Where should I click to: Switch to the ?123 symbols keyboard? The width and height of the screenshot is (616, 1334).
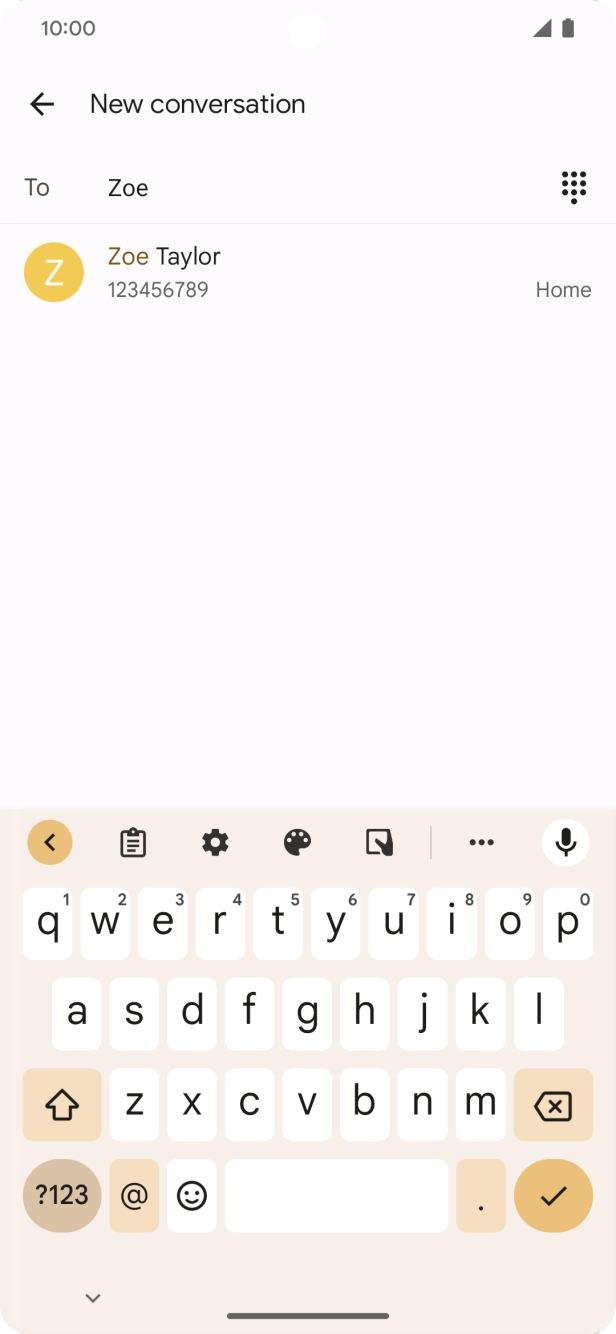coord(62,1195)
